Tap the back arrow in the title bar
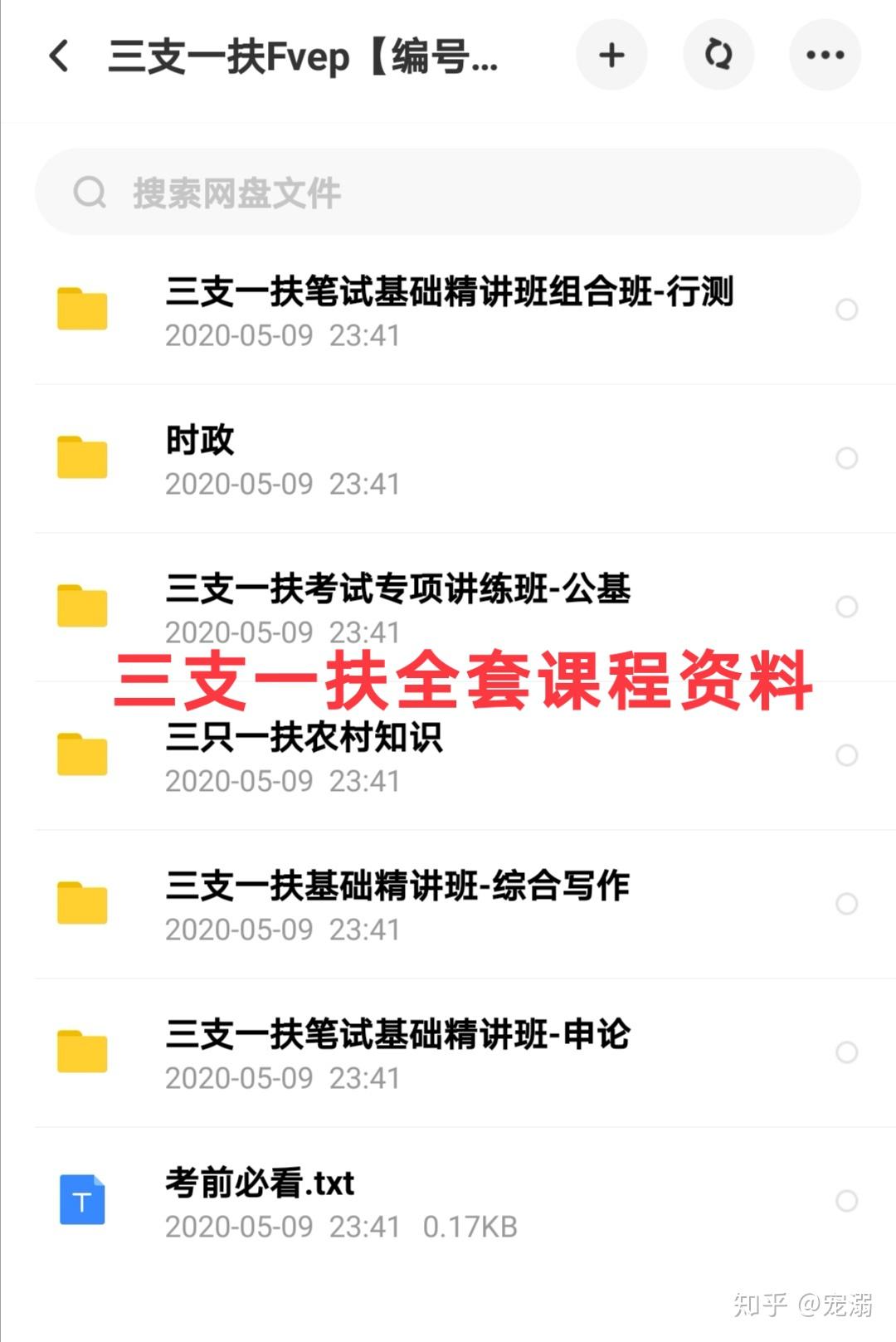 pyautogui.click(x=58, y=56)
